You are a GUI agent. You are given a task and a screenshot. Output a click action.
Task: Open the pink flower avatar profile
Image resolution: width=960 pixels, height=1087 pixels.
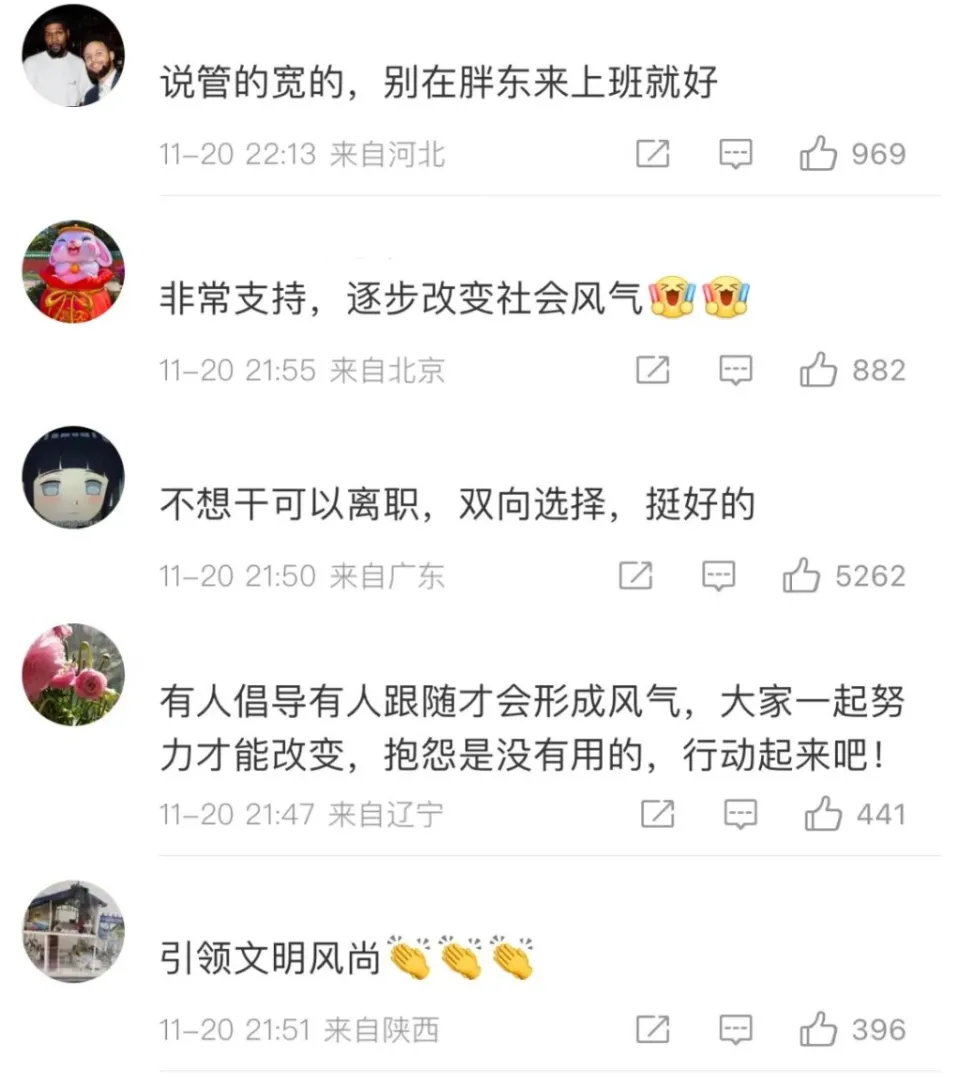73,674
